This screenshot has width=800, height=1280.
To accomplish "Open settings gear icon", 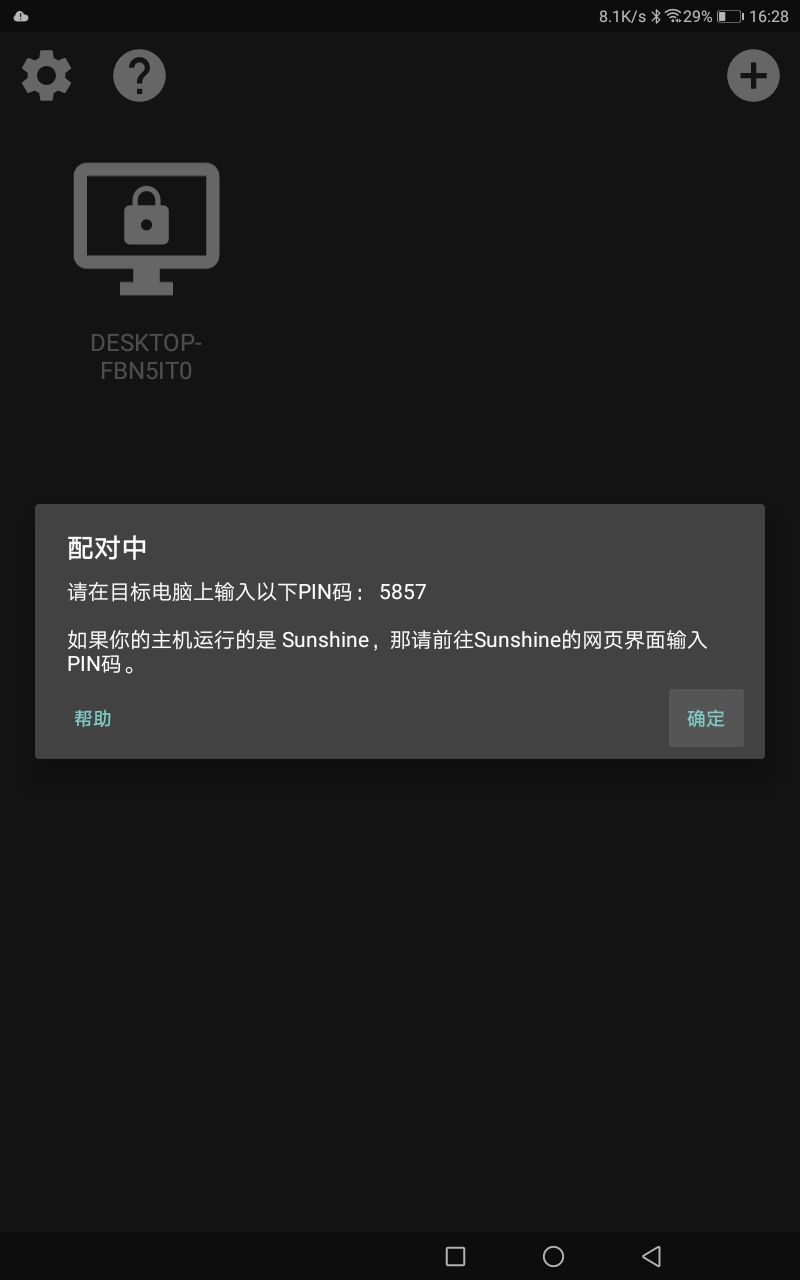I will [x=47, y=76].
